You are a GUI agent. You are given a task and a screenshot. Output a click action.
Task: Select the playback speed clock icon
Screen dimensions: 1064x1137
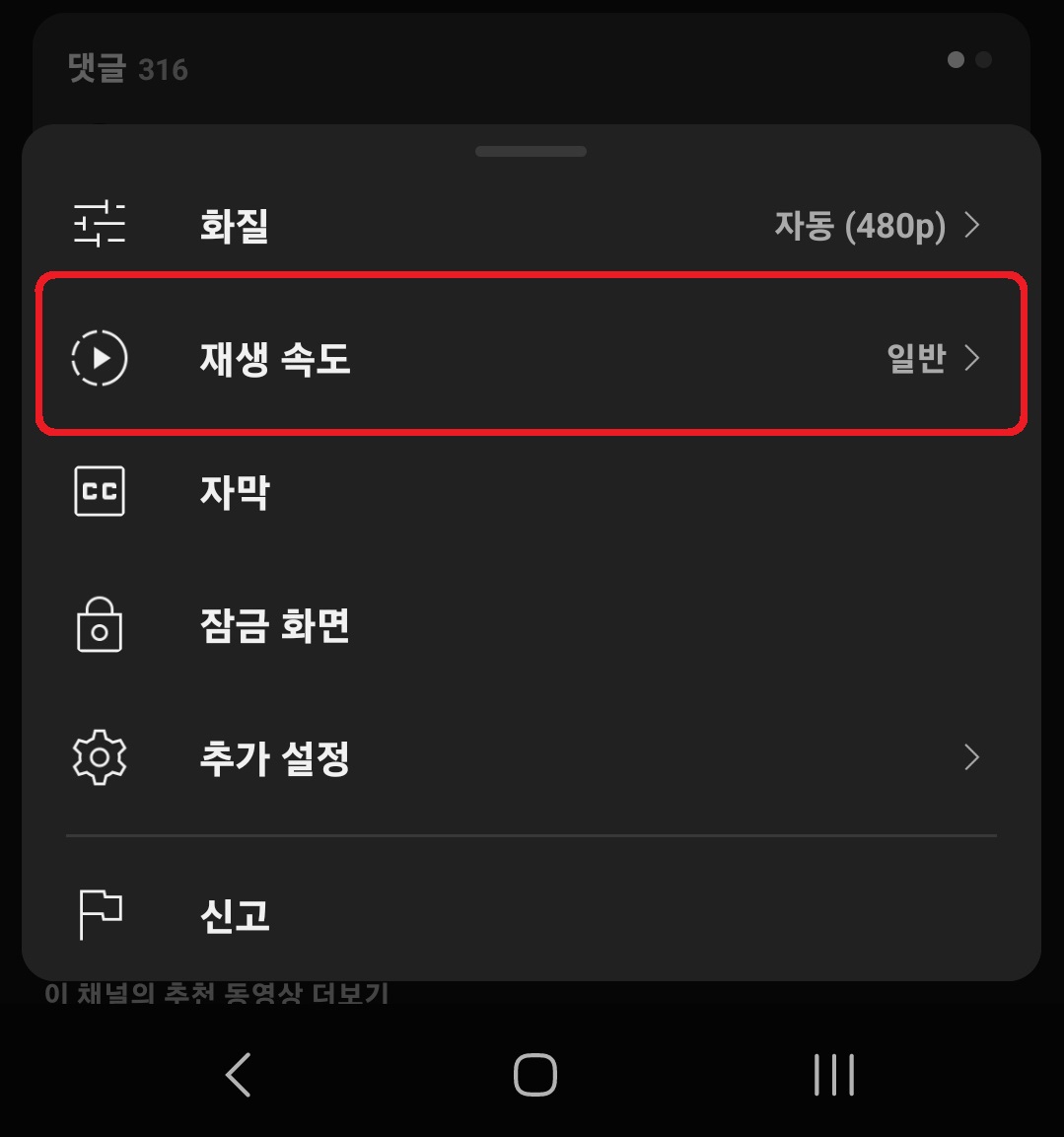pos(99,357)
